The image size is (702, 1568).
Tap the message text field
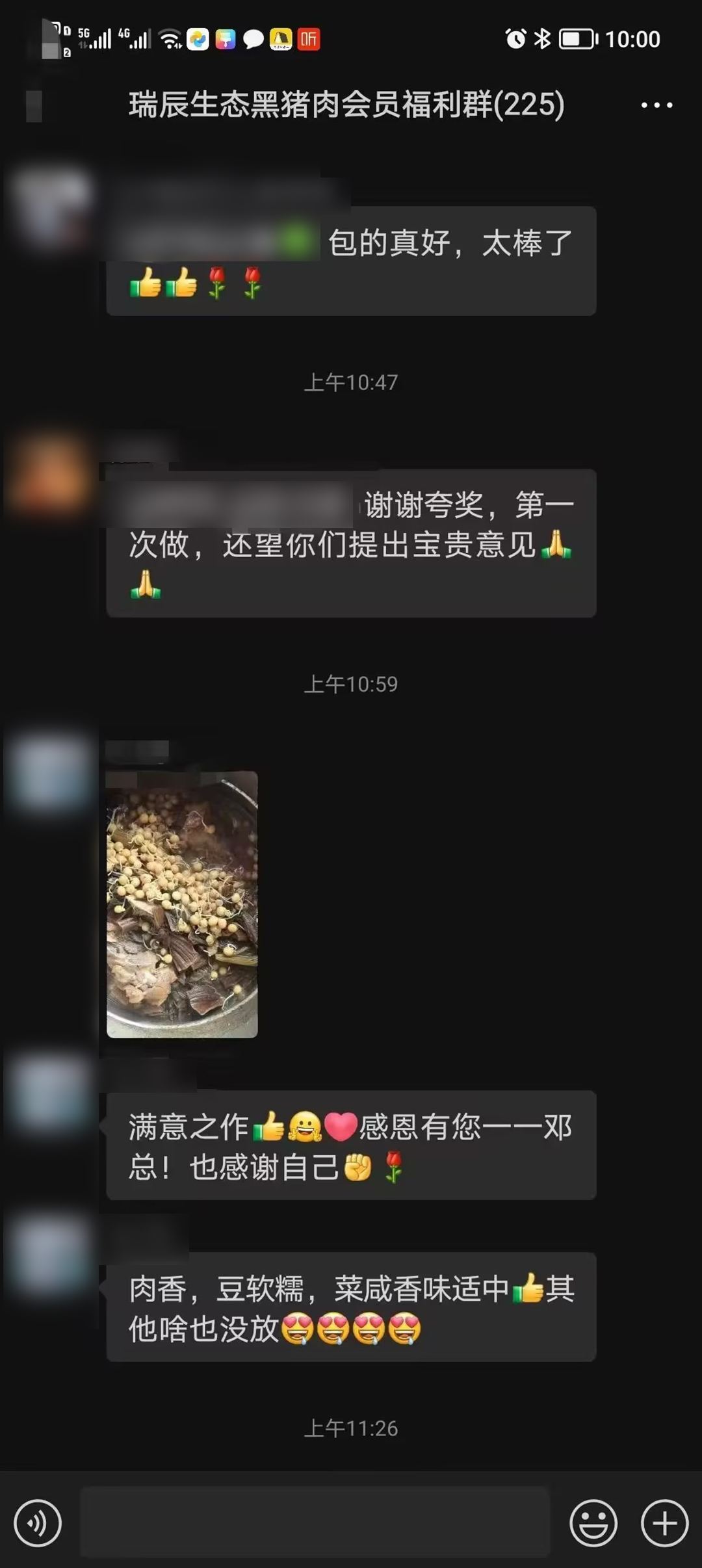click(x=315, y=1522)
